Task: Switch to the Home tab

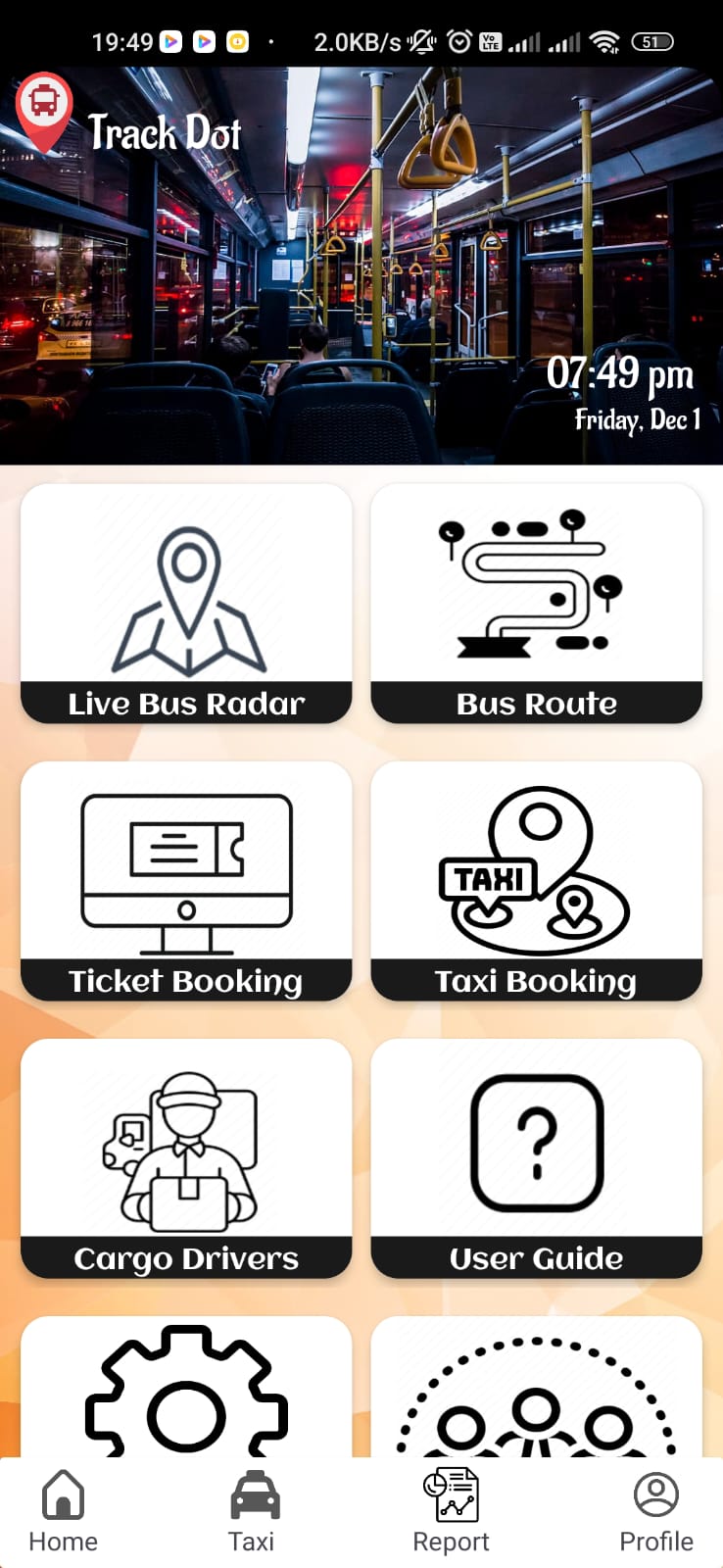Action: (x=63, y=1512)
